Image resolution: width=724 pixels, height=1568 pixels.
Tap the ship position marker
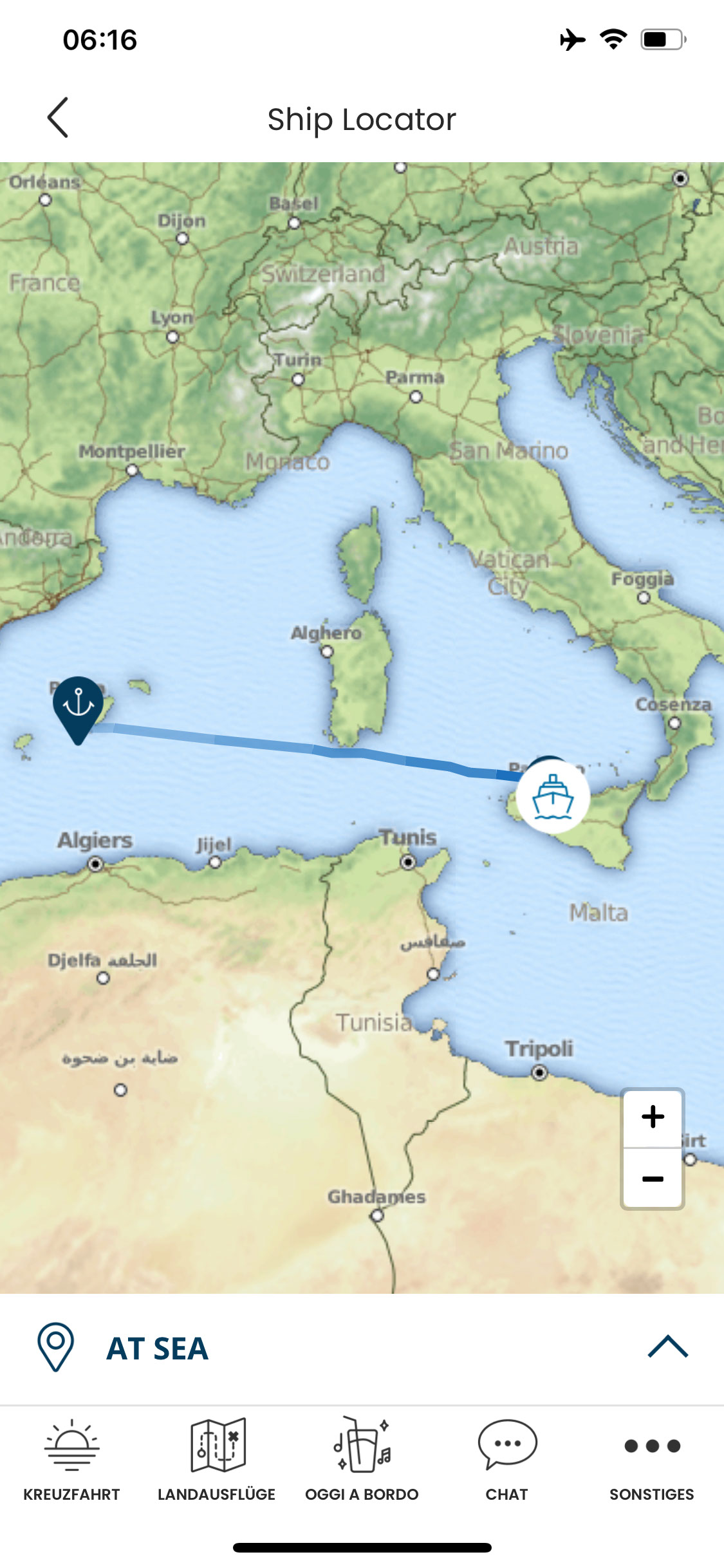click(x=553, y=797)
